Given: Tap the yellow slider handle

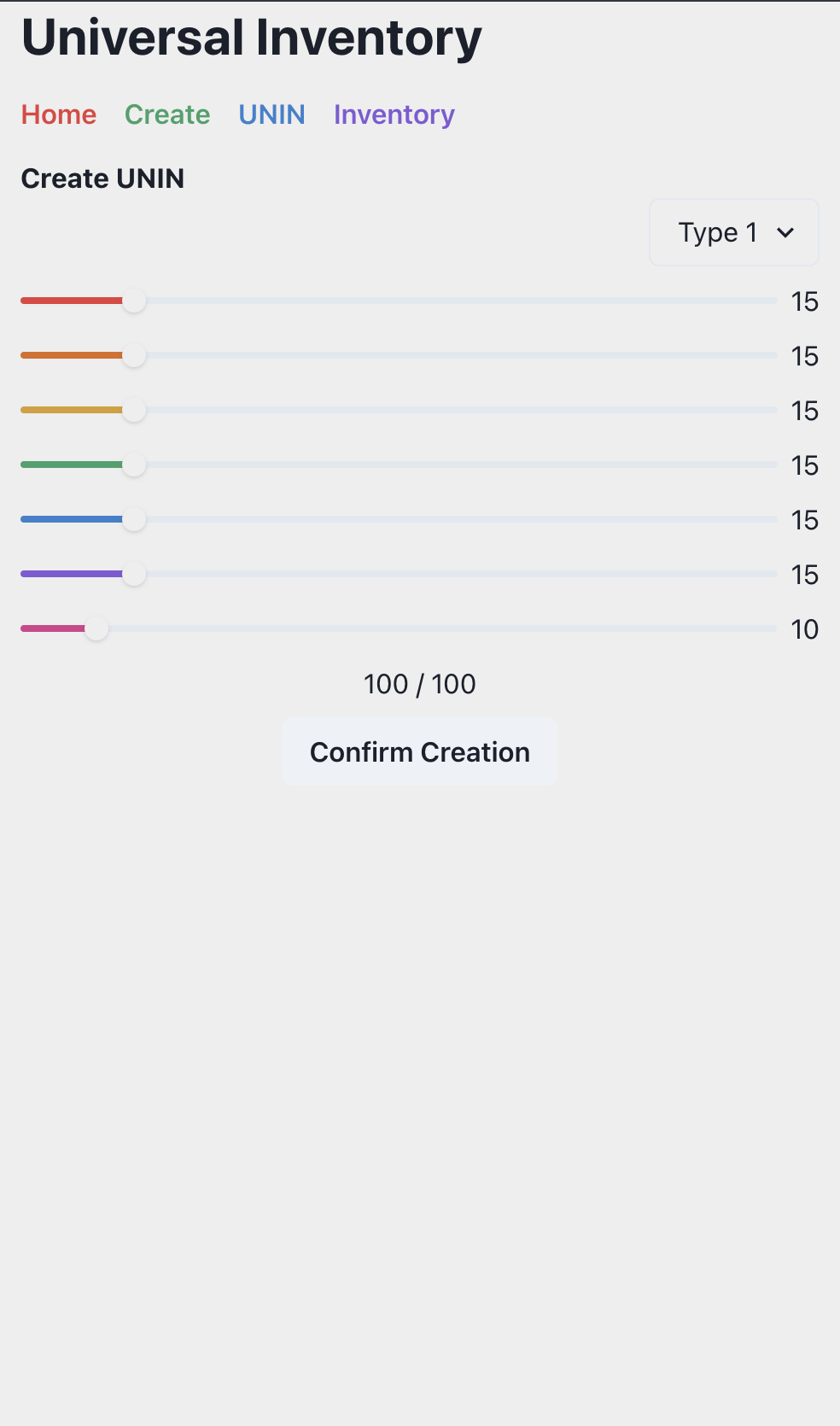Looking at the screenshot, I should coord(134,410).
